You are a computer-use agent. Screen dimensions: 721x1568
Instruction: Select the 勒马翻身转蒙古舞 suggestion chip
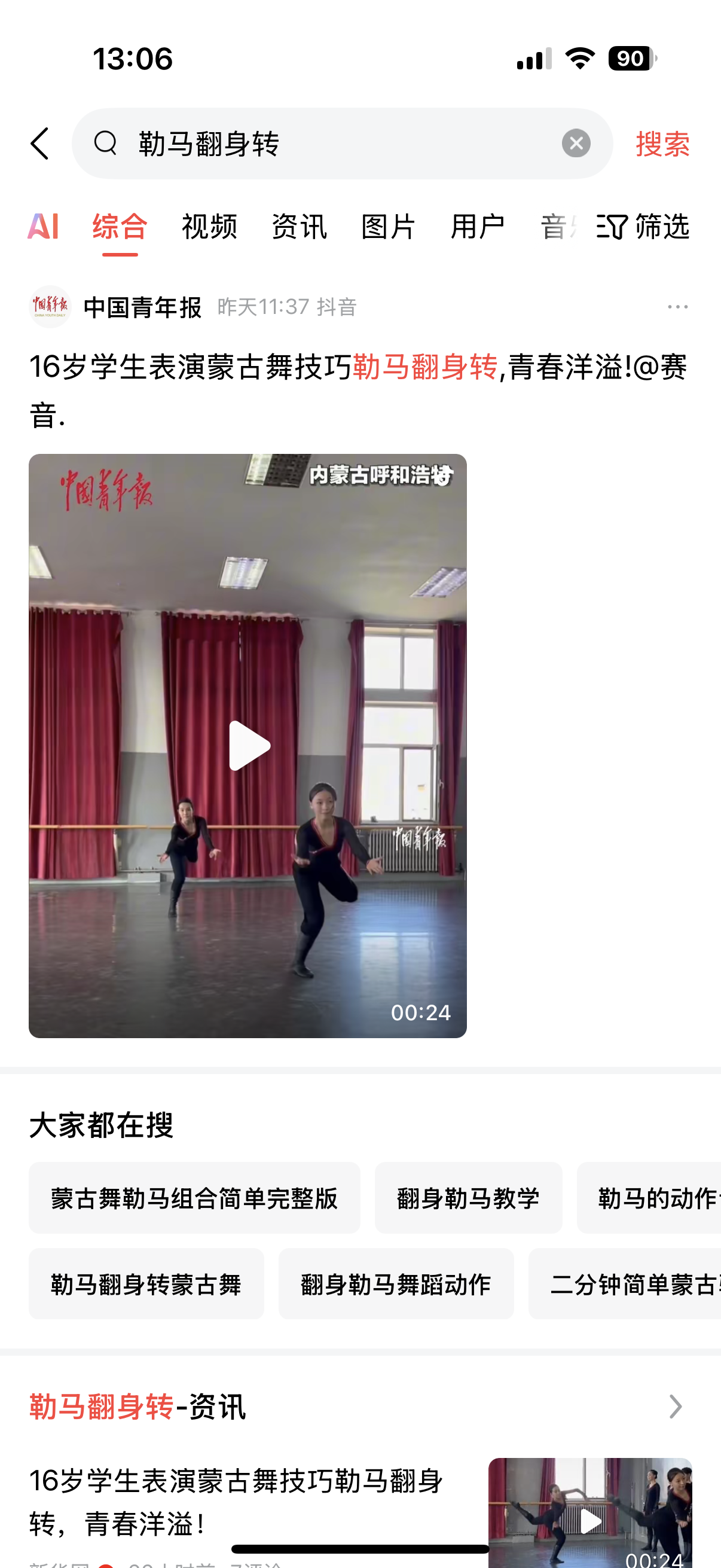tap(146, 1284)
